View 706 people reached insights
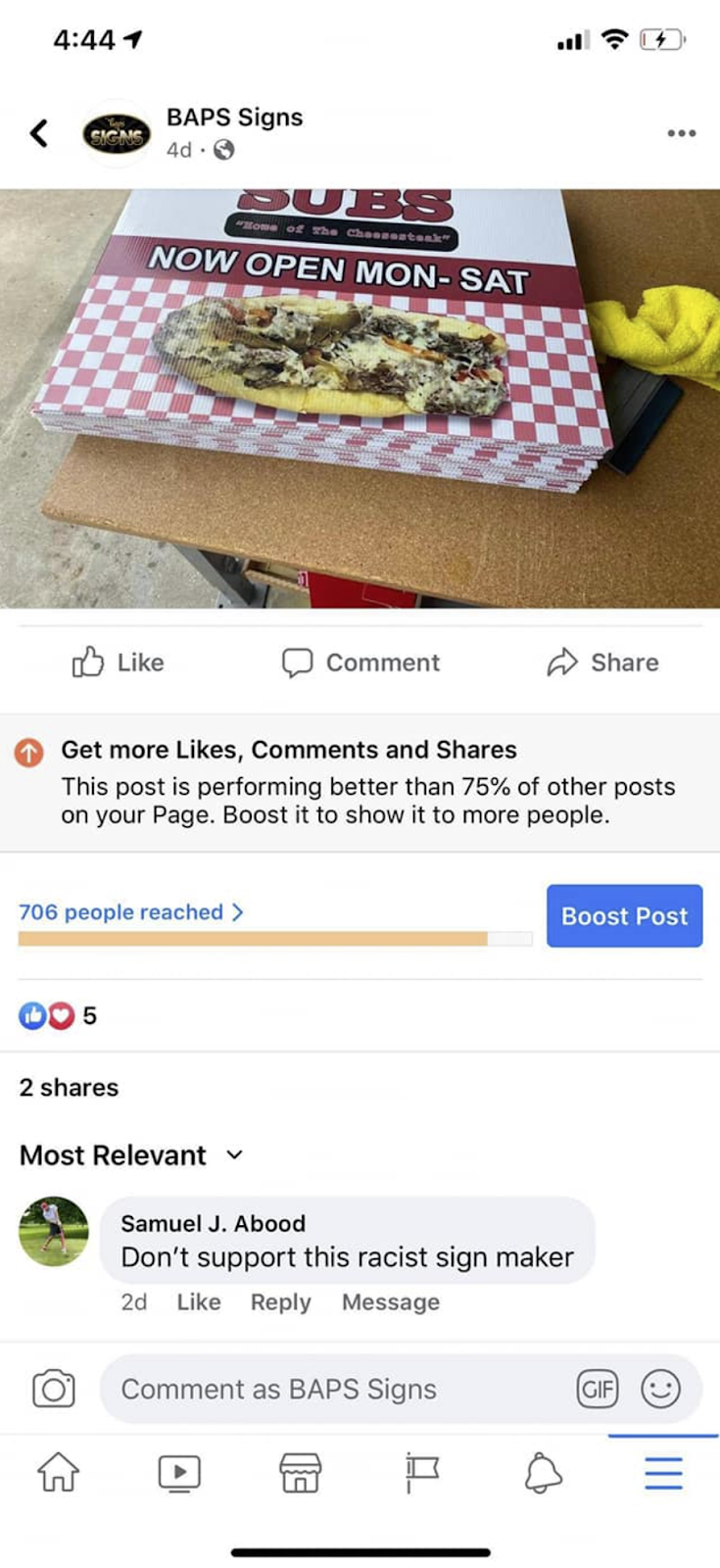 pyautogui.click(x=130, y=912)
